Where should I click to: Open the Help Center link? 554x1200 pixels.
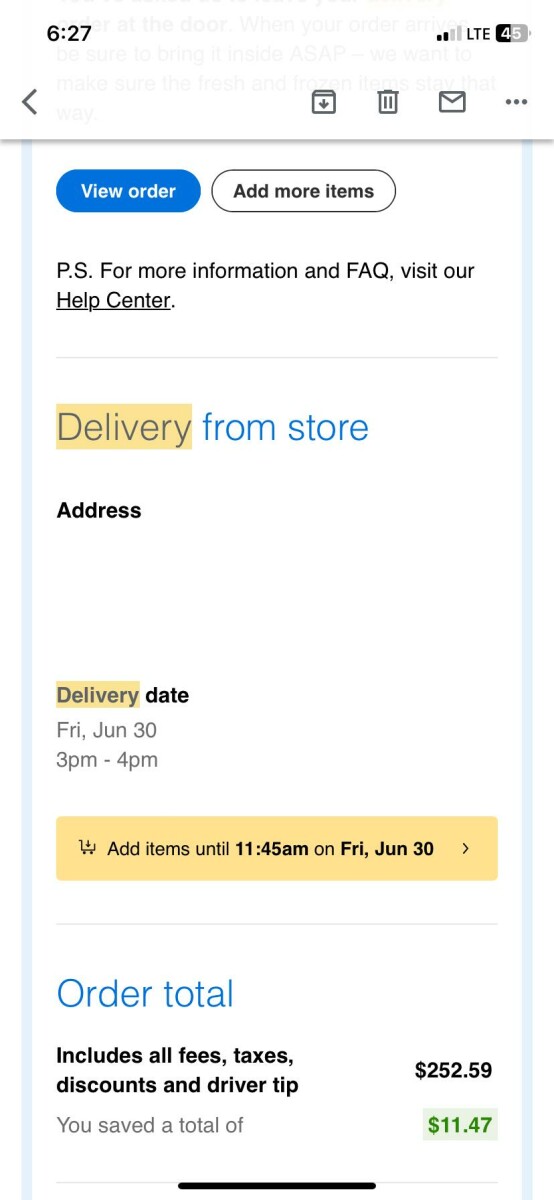click(113, 300)
